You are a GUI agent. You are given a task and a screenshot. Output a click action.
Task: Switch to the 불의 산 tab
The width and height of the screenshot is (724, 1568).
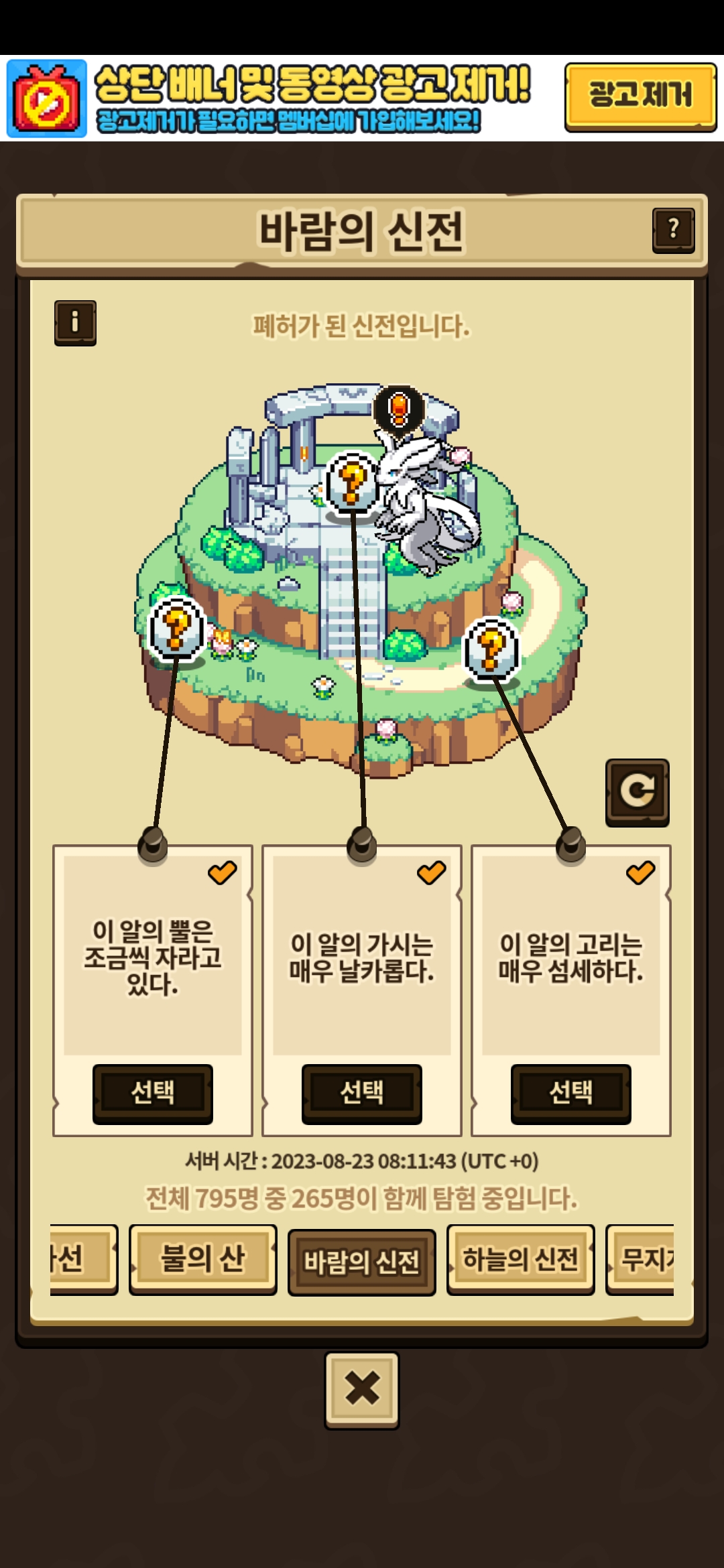[x=202, y=1258]
